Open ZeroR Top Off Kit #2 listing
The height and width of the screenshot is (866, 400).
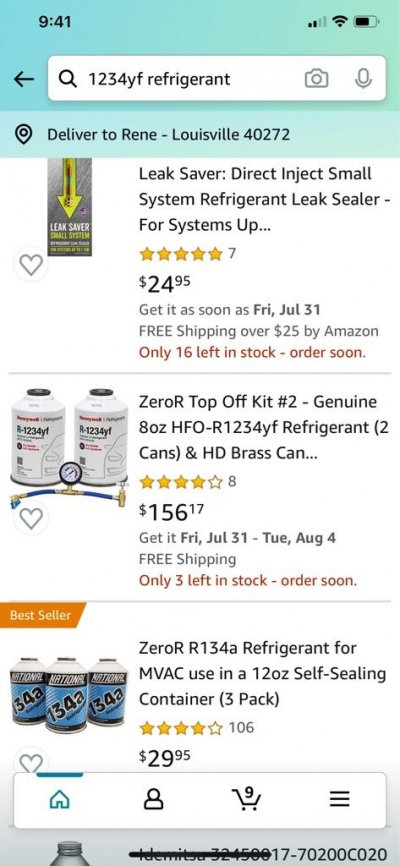click(x=263, y=427)
